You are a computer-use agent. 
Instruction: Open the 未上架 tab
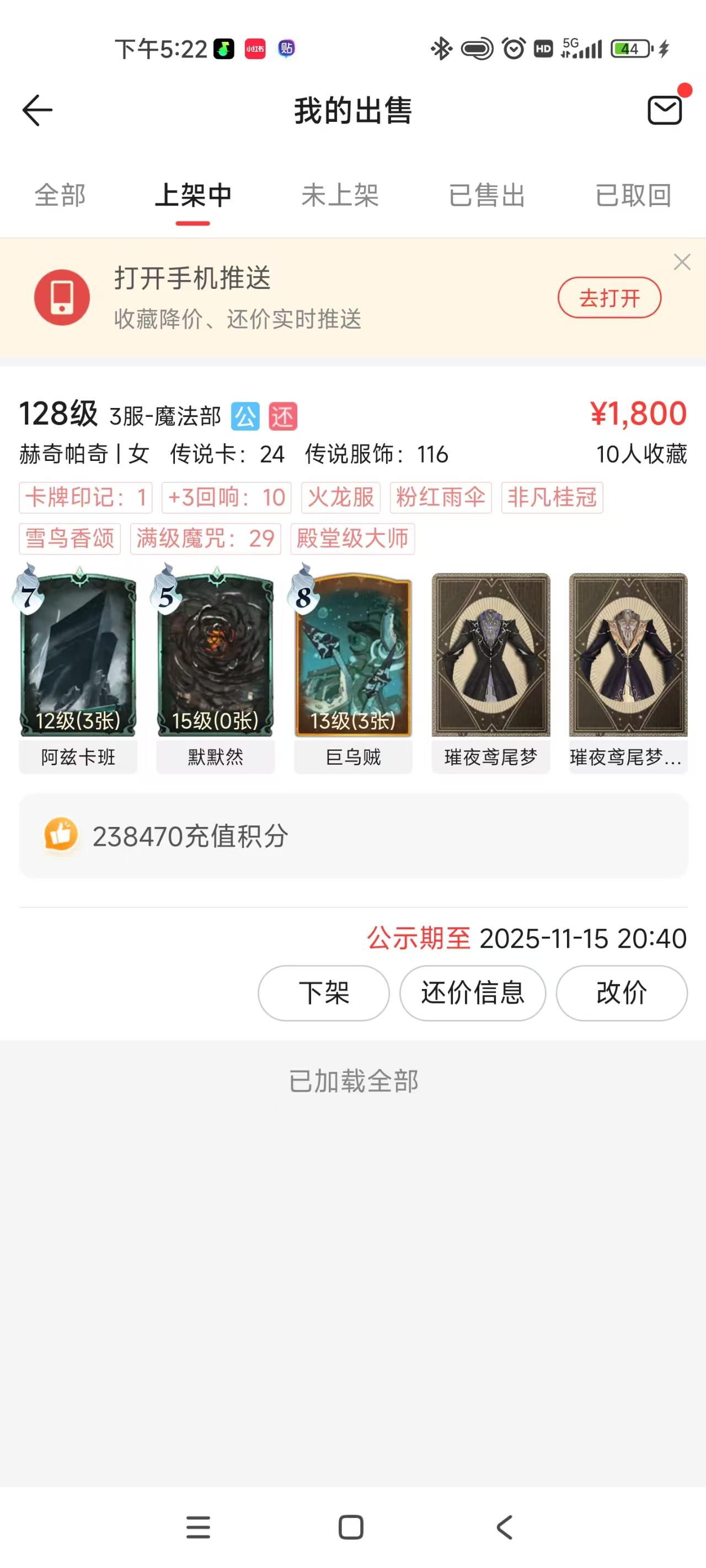pyautogui.click(x=341, y=196)
